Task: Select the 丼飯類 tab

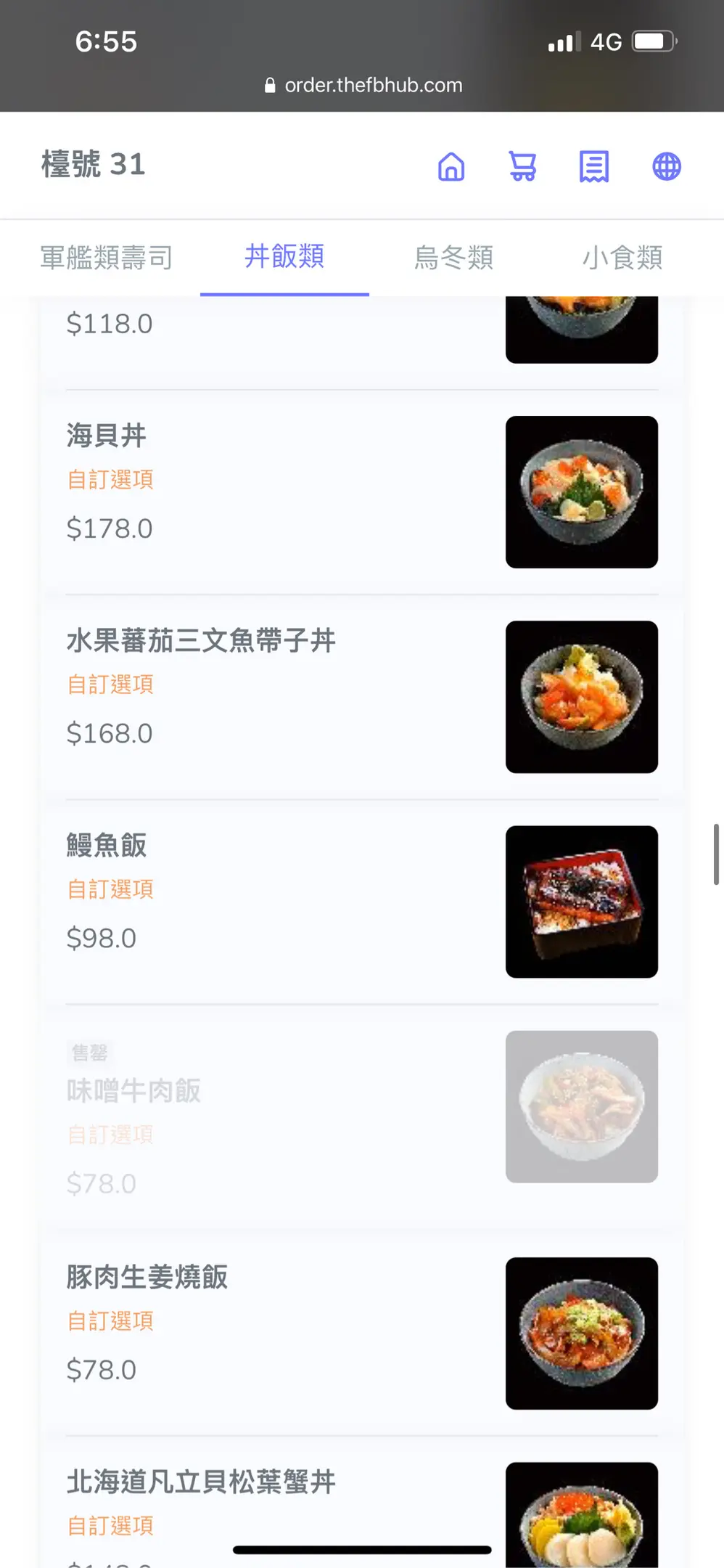Action: click(x=284, y=257)
